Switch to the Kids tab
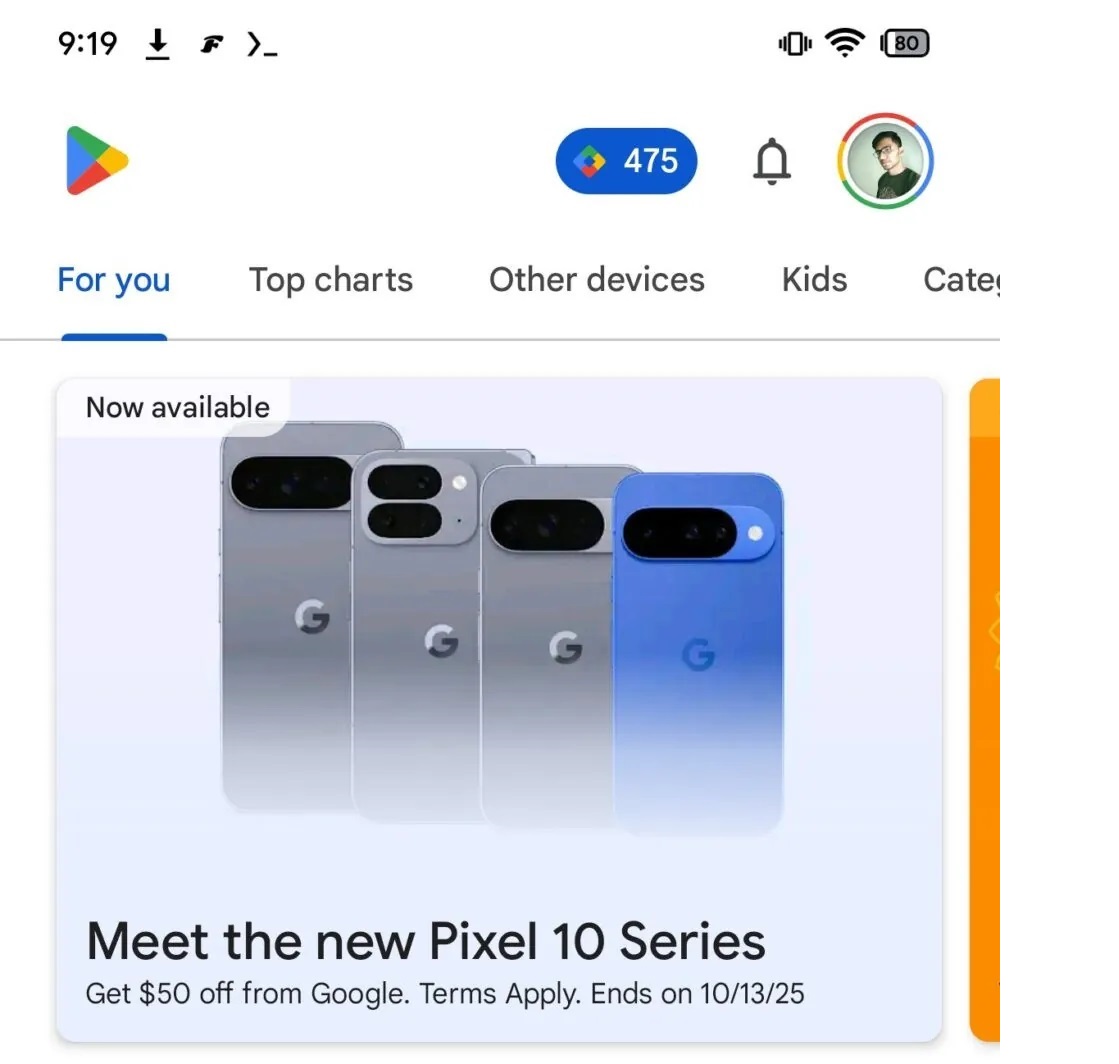Image resolution: width=1119 pixels, height=1064 pixels. pos(814,280)
